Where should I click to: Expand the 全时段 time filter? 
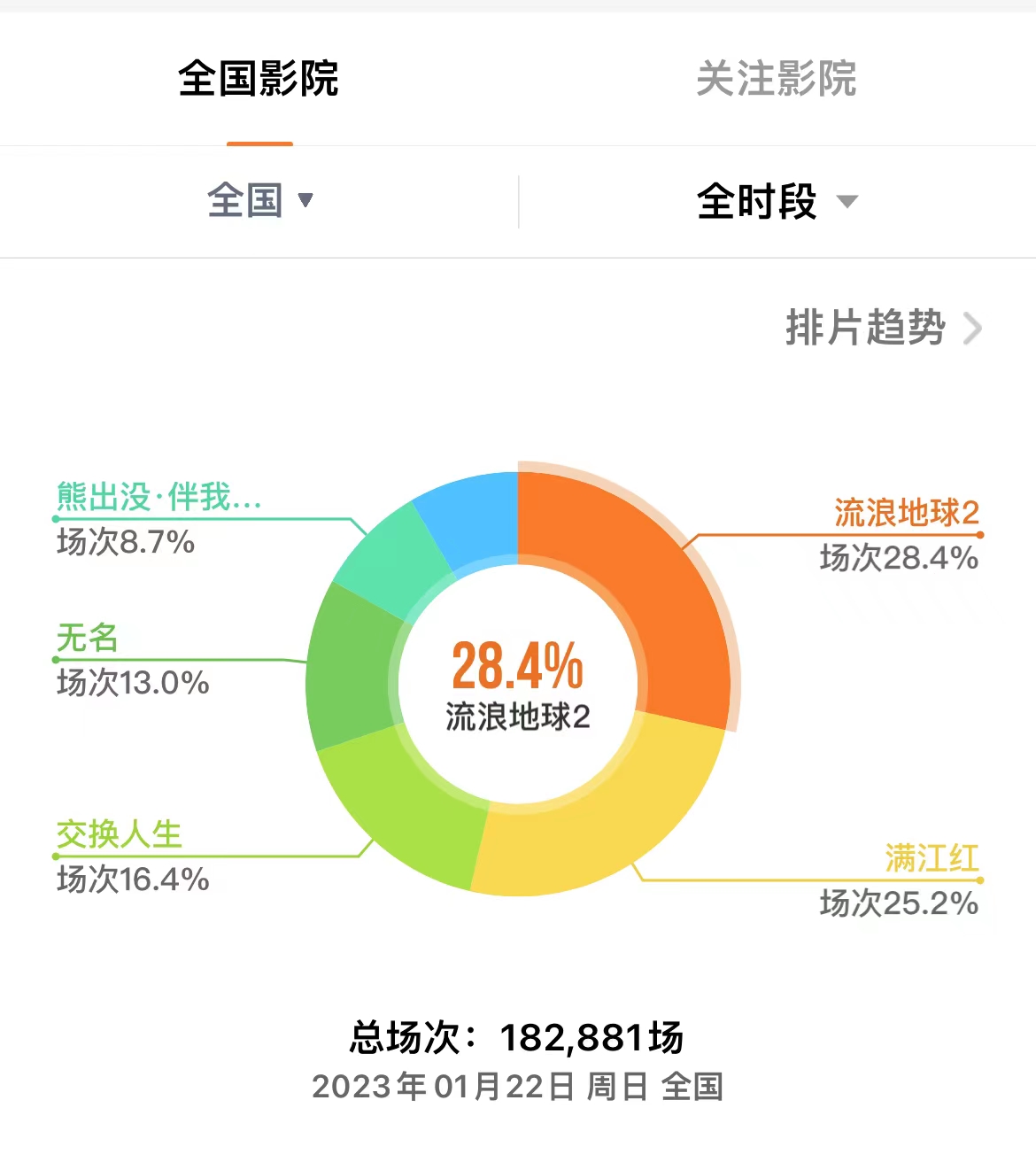click(x=776, y=201)
